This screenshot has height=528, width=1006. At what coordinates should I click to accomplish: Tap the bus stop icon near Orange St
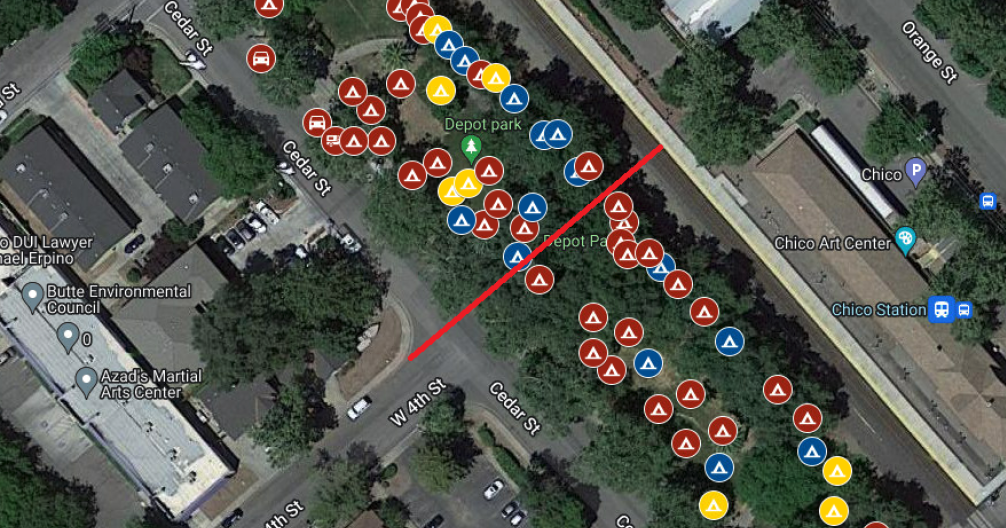988,201
